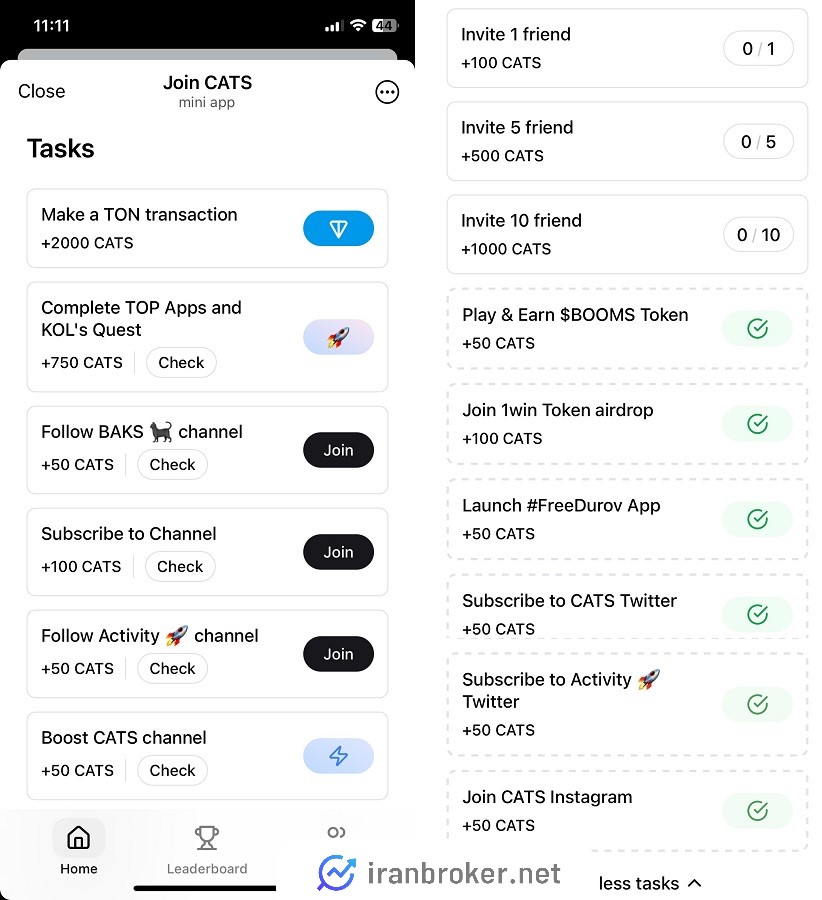Tap the lightning Boost CATS channel button
822x900 pixels.
tap(338, 756)
